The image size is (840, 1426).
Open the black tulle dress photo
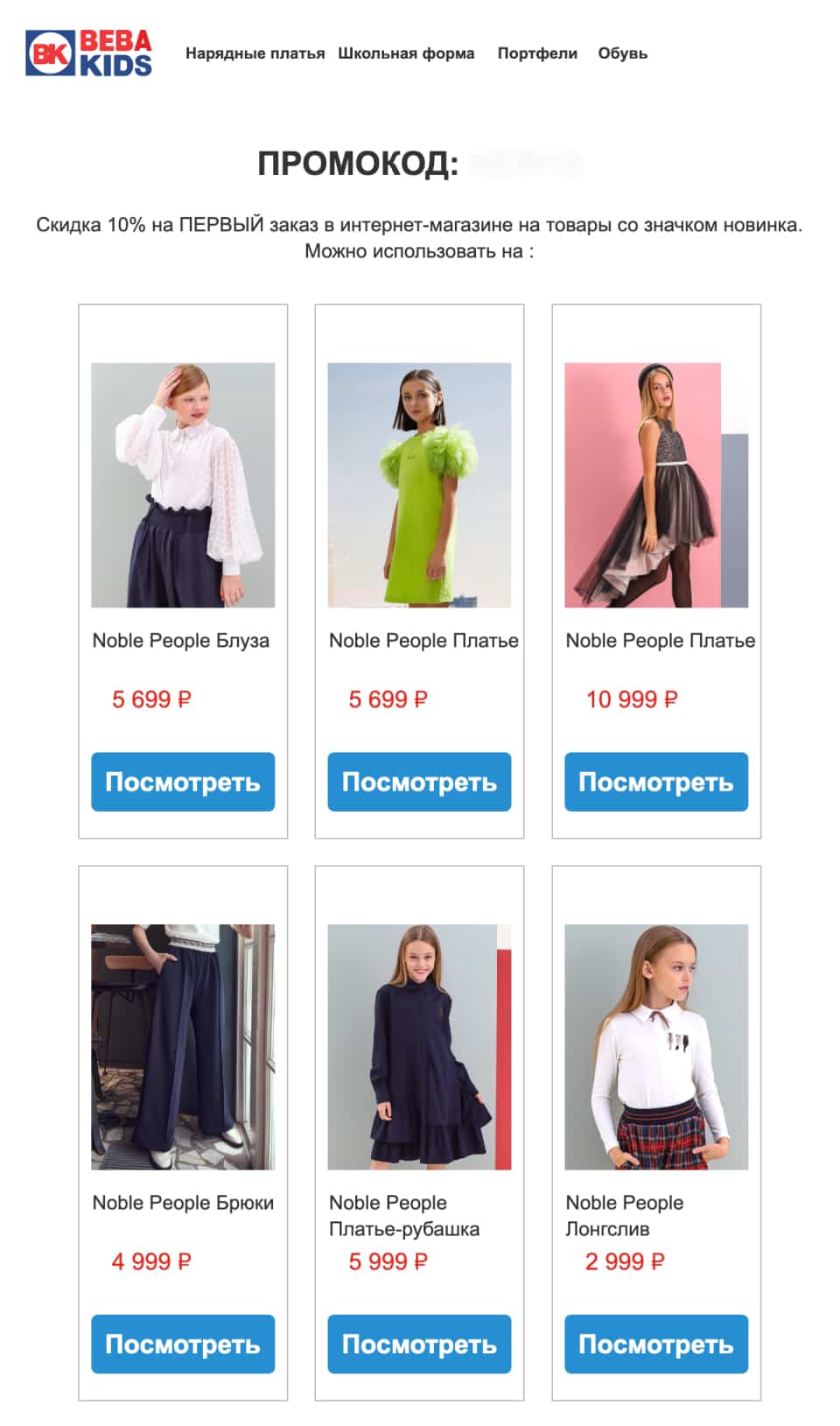(x=656, y=485)
